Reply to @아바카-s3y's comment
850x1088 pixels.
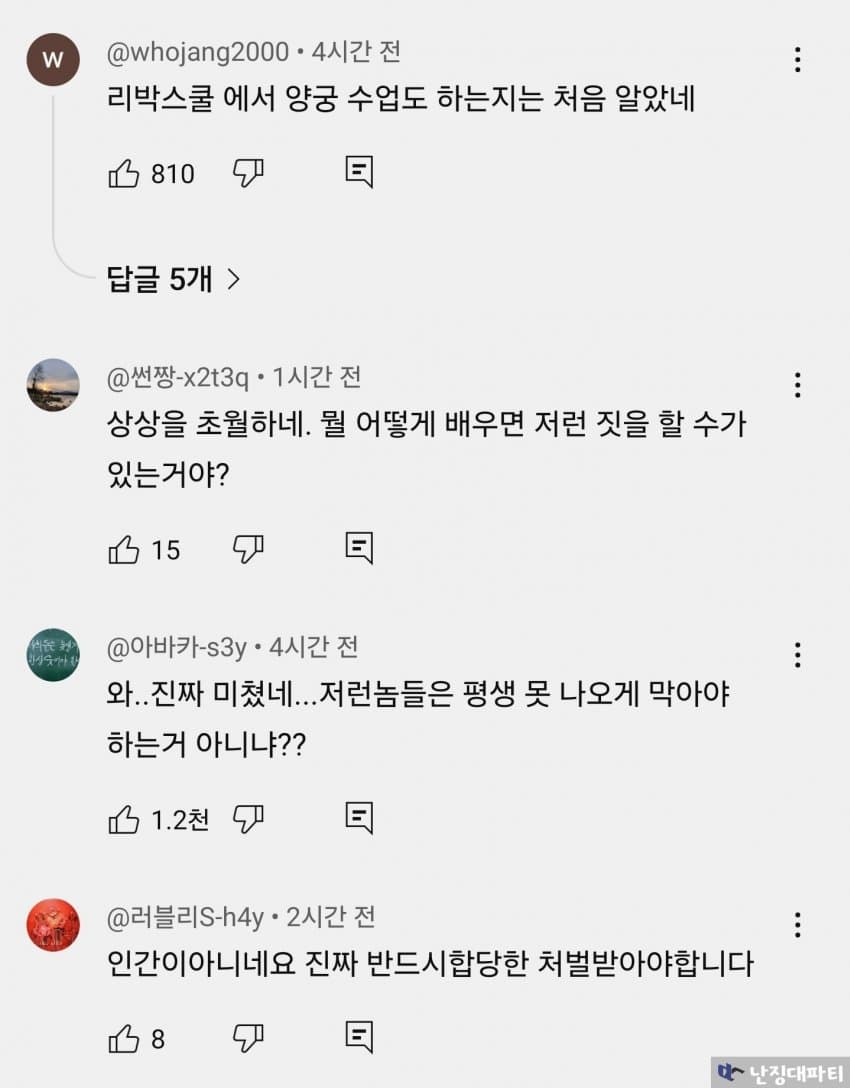tap(359, 819)
